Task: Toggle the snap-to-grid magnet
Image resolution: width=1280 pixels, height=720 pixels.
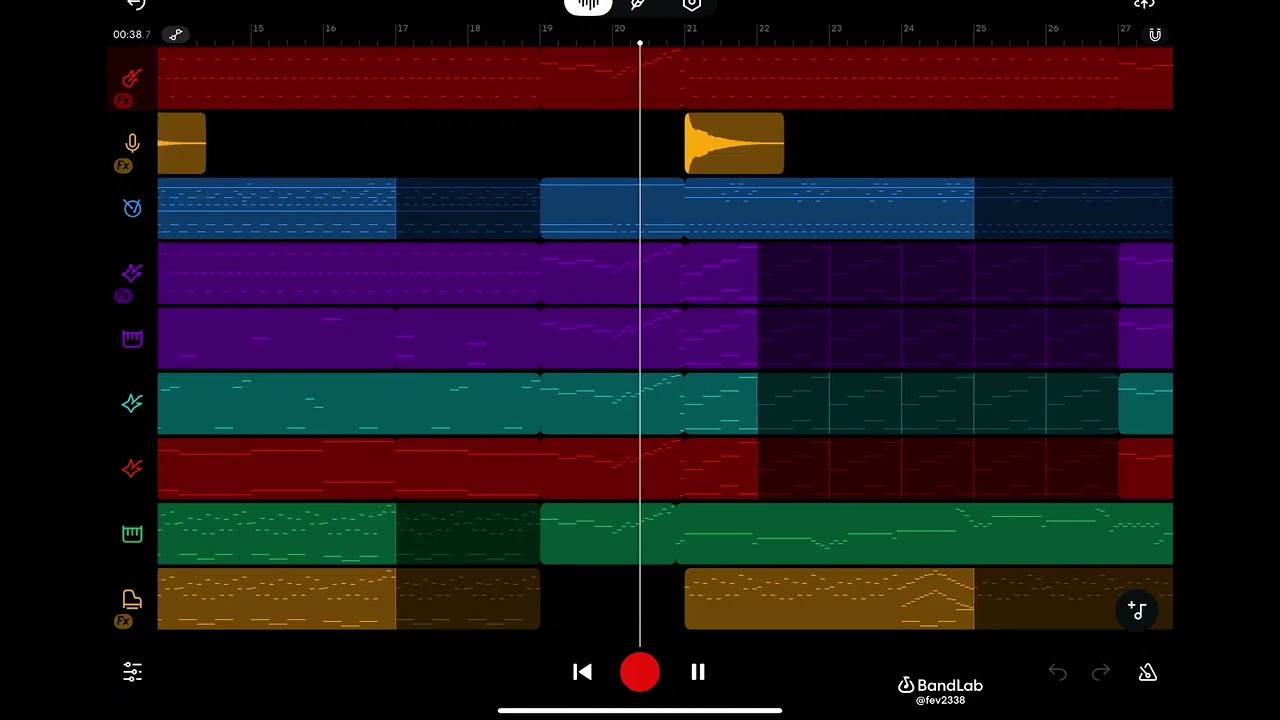Action: (1155, 35)
